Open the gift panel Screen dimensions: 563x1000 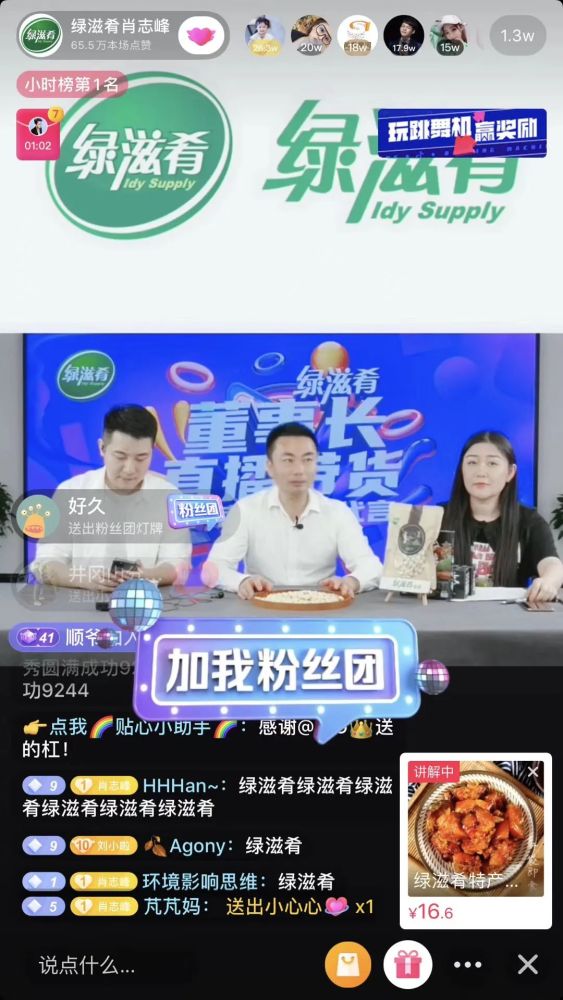coord(407,964)
